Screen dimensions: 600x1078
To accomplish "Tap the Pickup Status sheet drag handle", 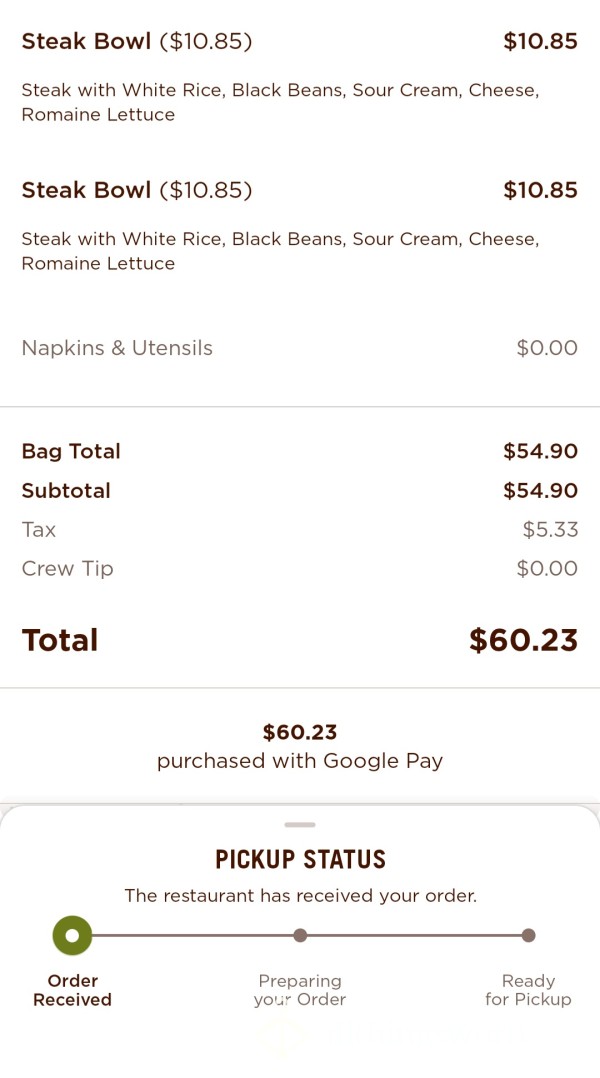I will pos(300,824).
